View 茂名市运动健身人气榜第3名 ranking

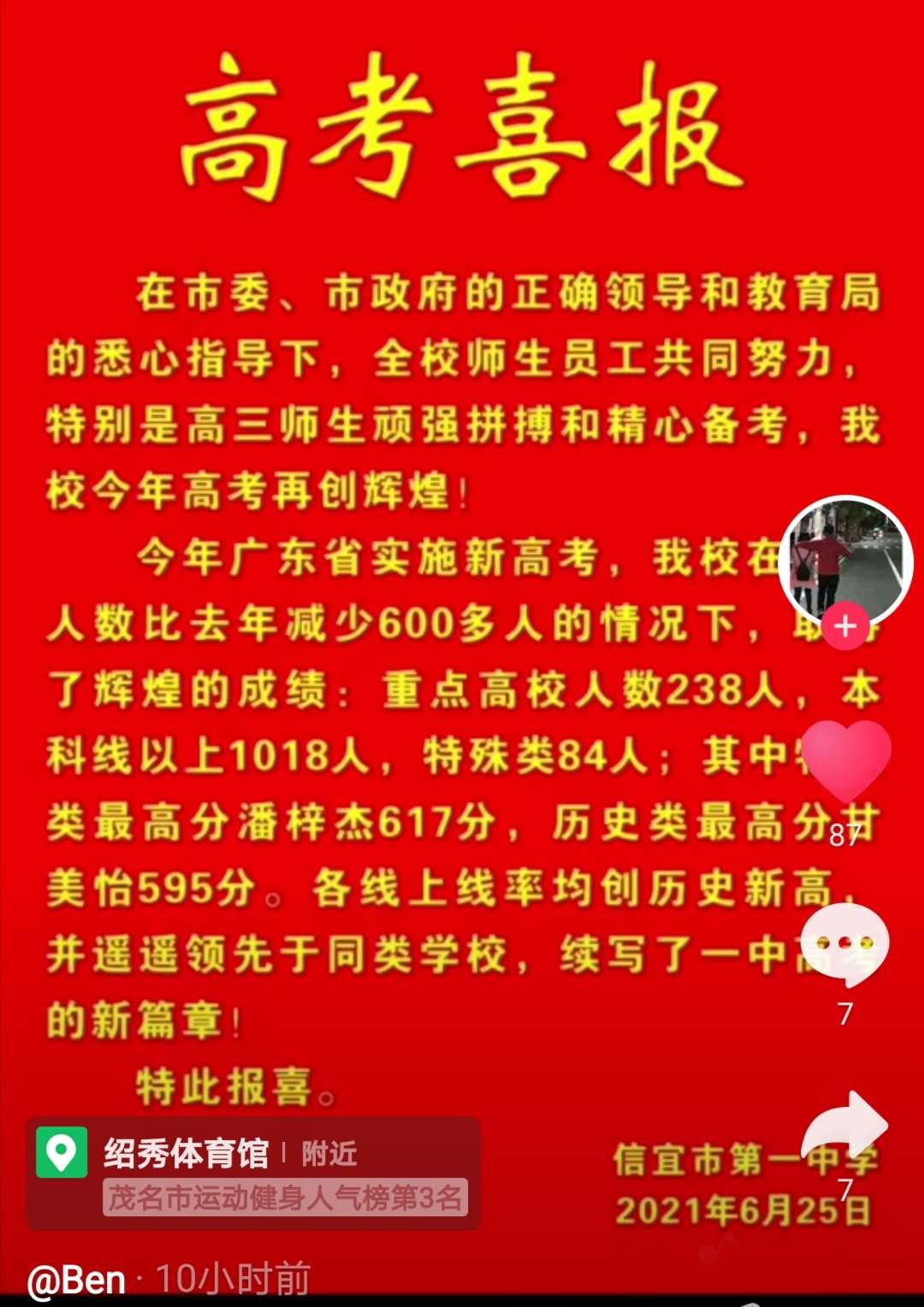[x=285, y=1197]
